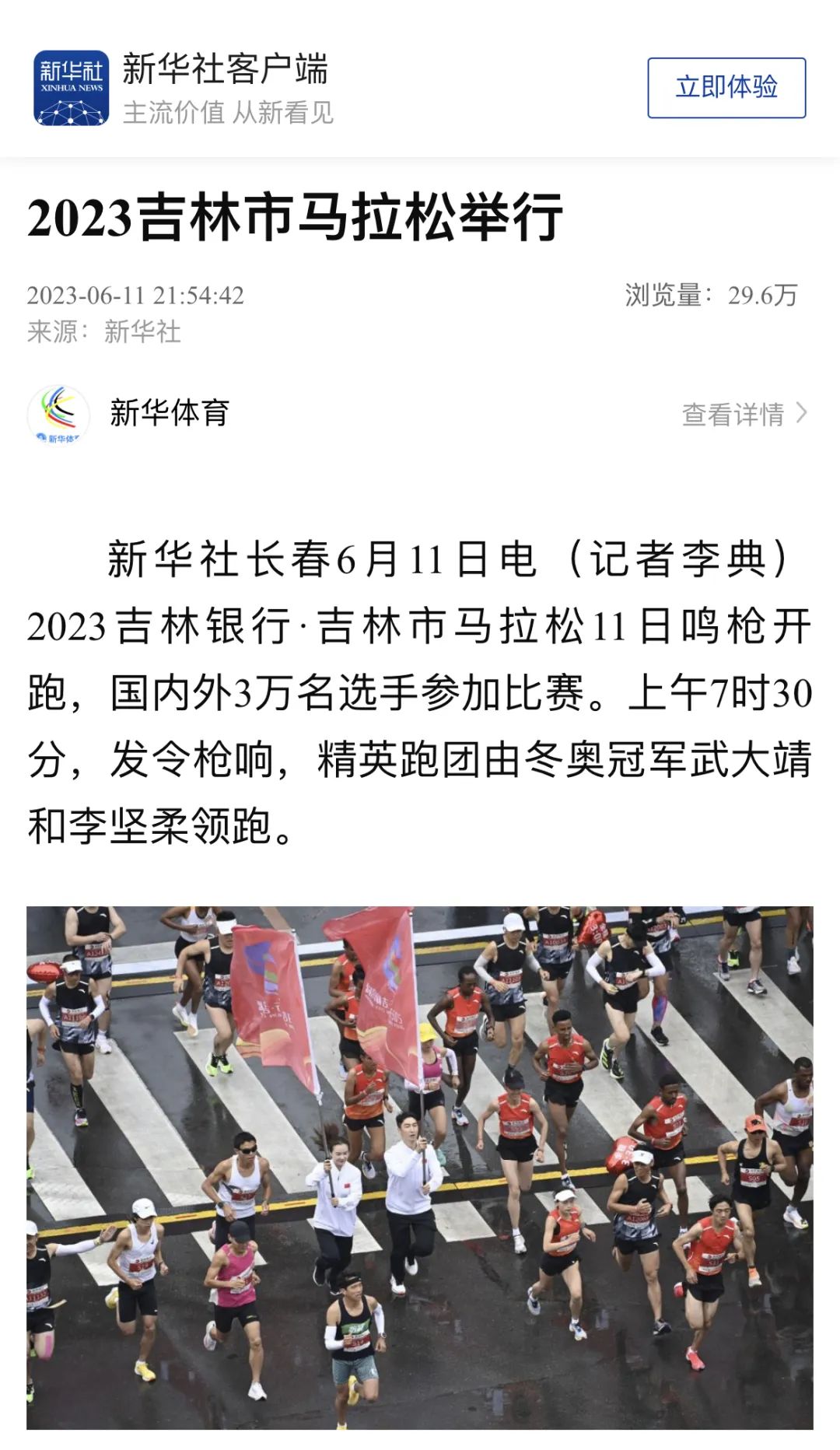Open the 新华体育 account profile

[169, 412]
